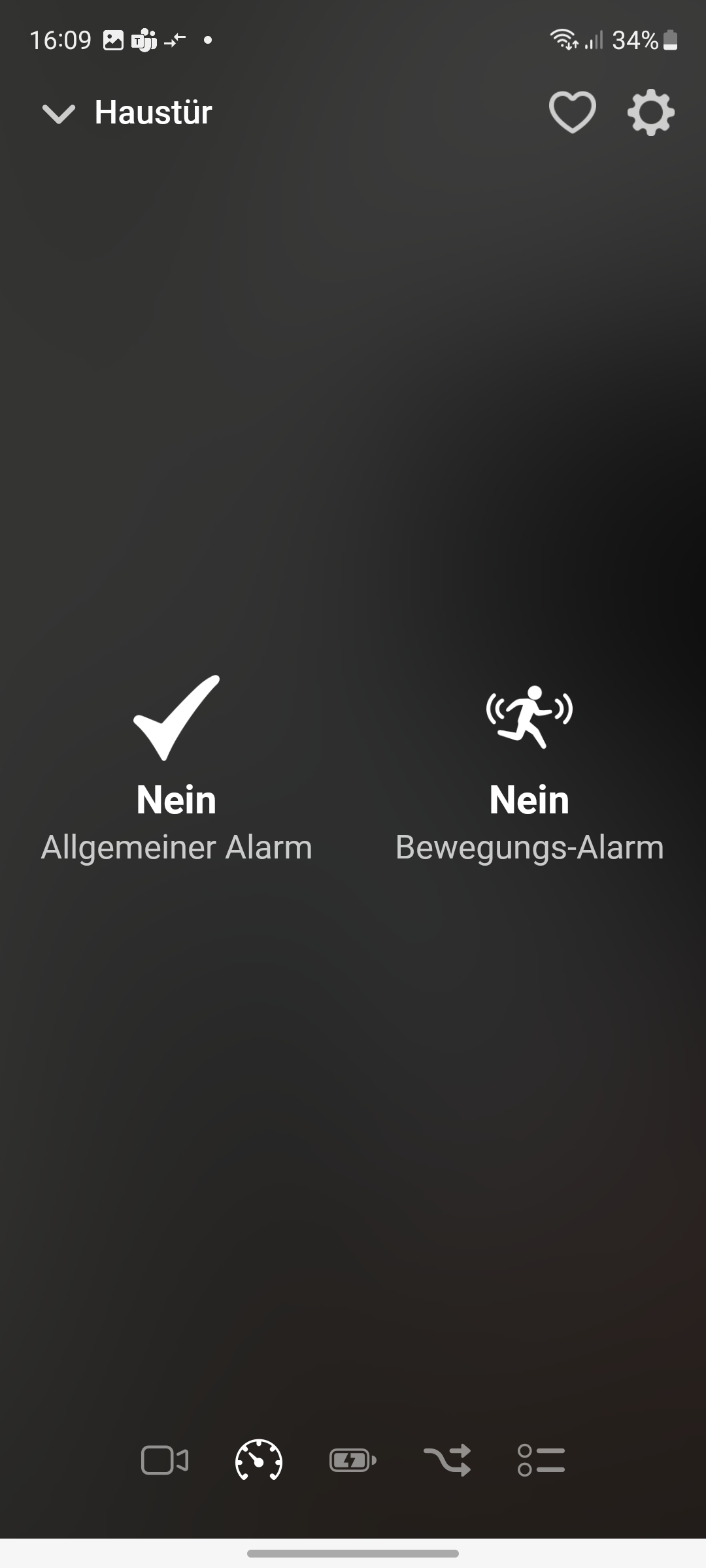706x1568 pixels.
Task: Select the gauge status tab
Action: [x=259, y=1460]
